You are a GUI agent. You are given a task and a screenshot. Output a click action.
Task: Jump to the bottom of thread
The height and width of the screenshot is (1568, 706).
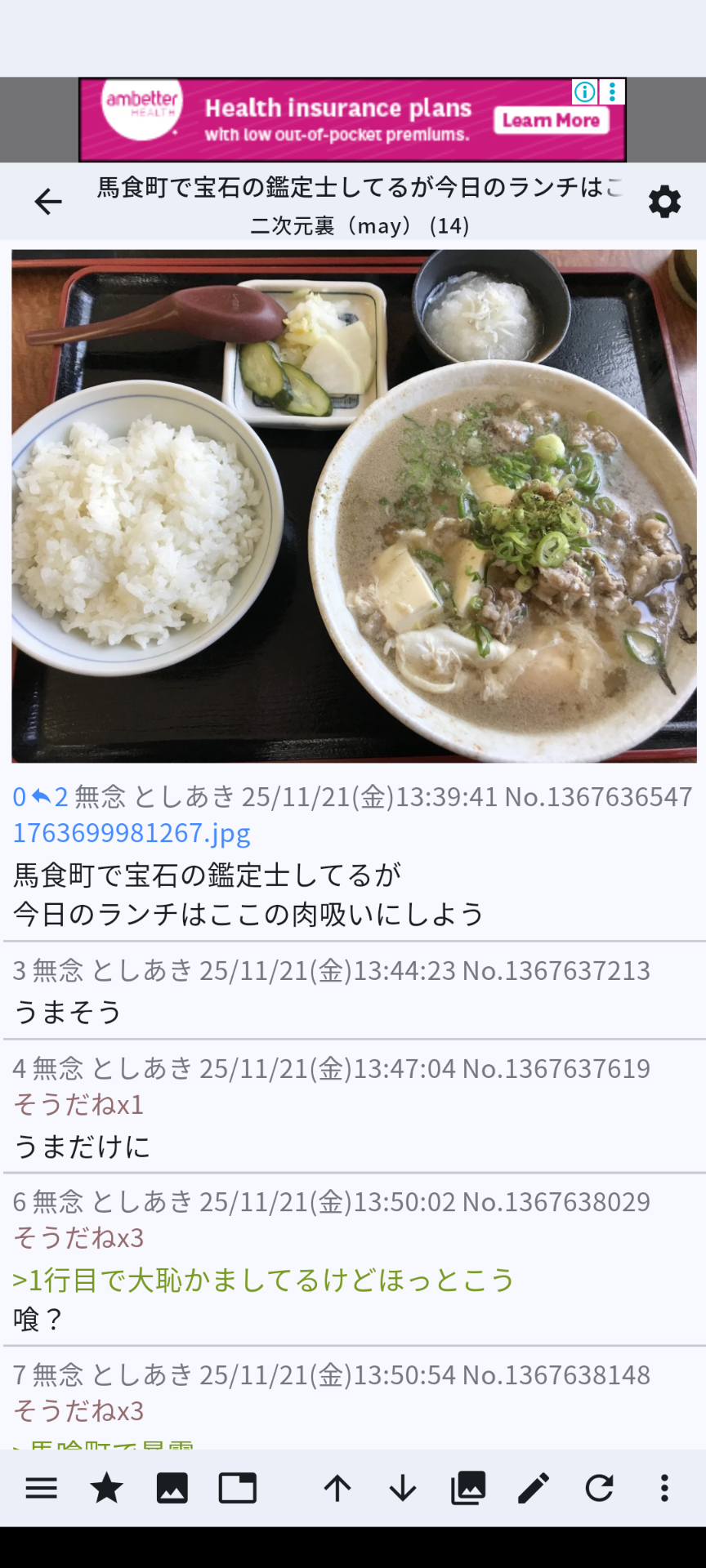(x=402, y=1489)
